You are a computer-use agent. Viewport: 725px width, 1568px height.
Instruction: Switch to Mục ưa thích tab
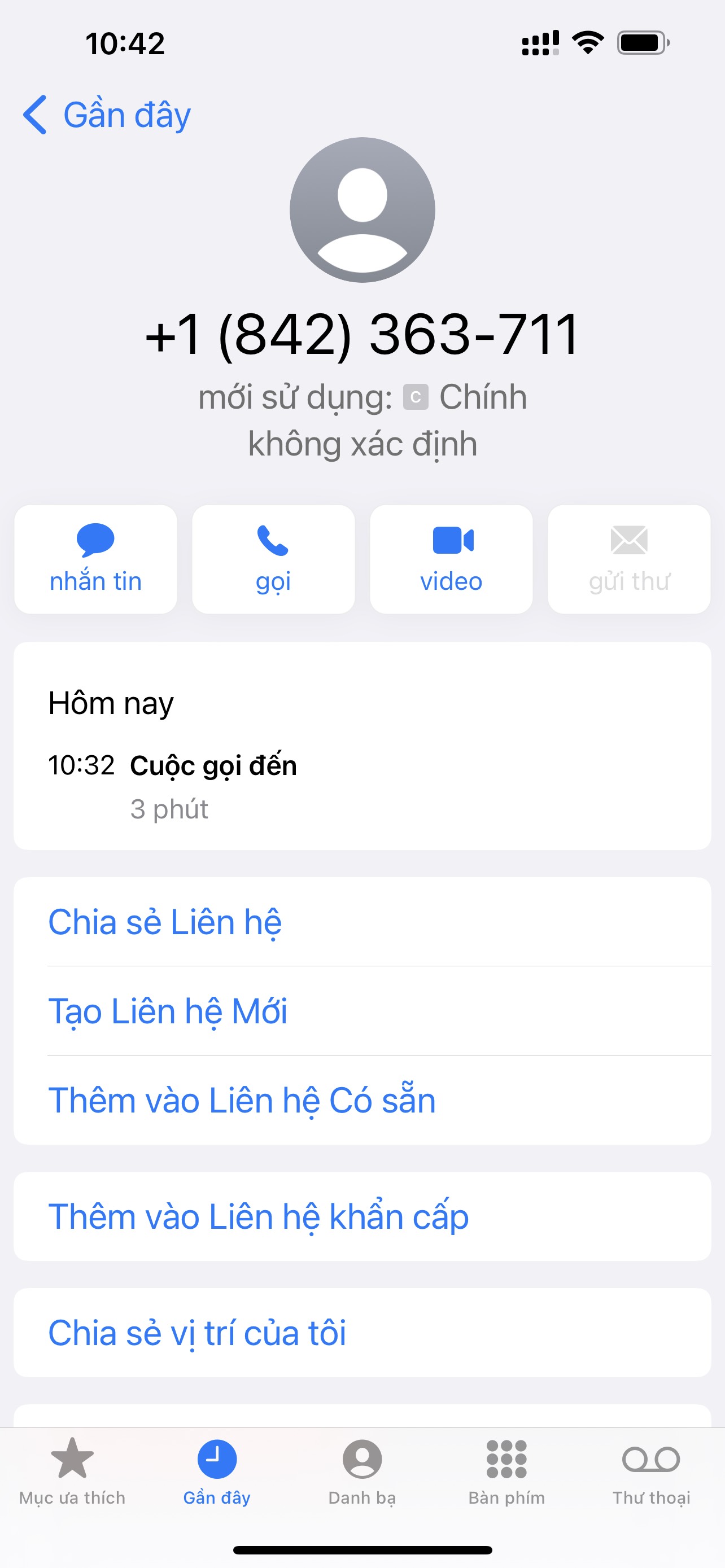coord(72,1469)
